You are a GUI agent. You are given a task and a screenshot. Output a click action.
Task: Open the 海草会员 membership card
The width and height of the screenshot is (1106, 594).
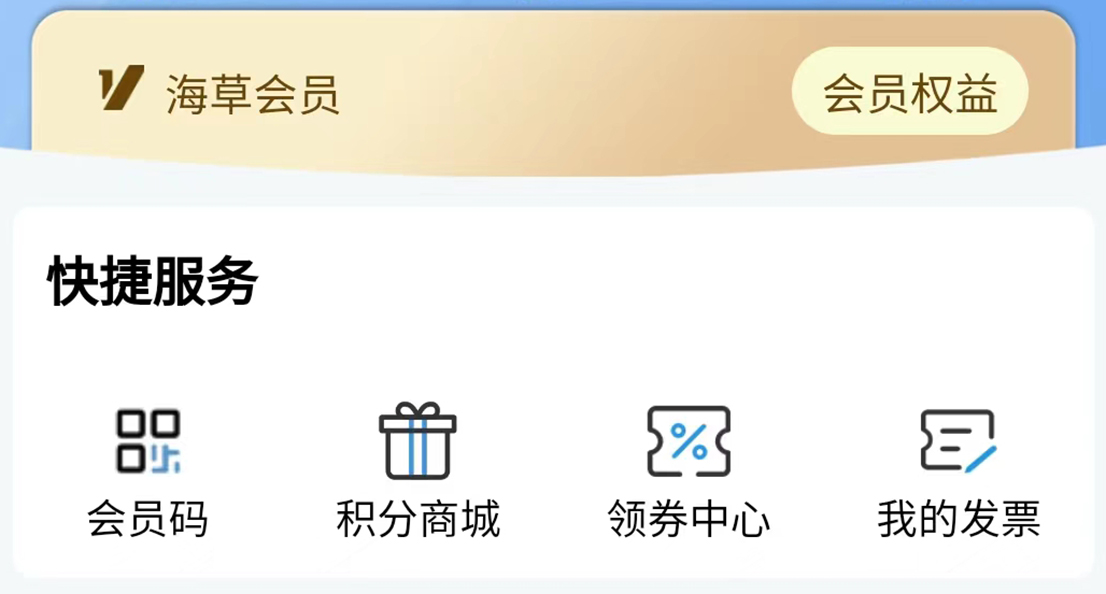point(250,93)
